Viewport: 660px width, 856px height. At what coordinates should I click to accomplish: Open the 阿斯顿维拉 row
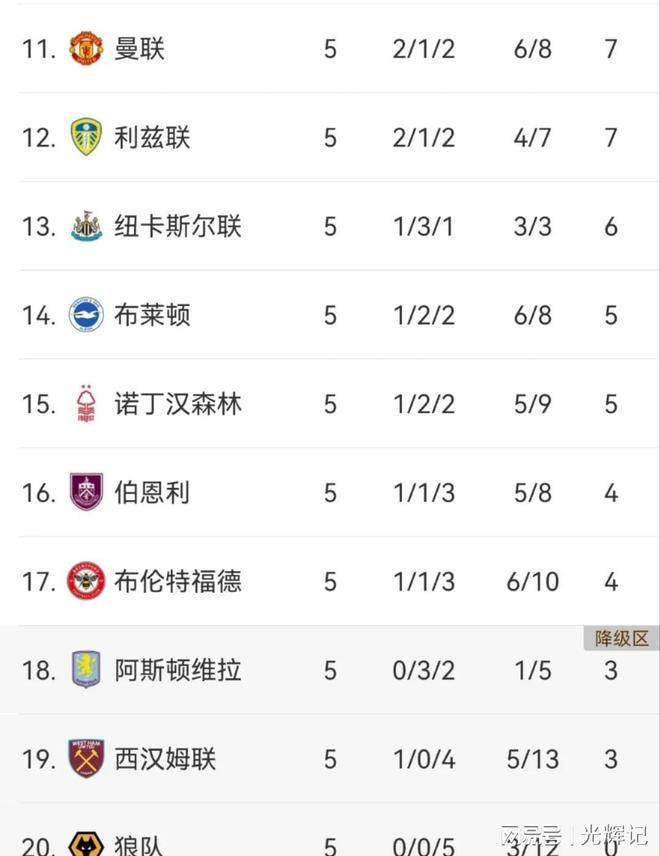pyautogui.click(x=177, y=670)
